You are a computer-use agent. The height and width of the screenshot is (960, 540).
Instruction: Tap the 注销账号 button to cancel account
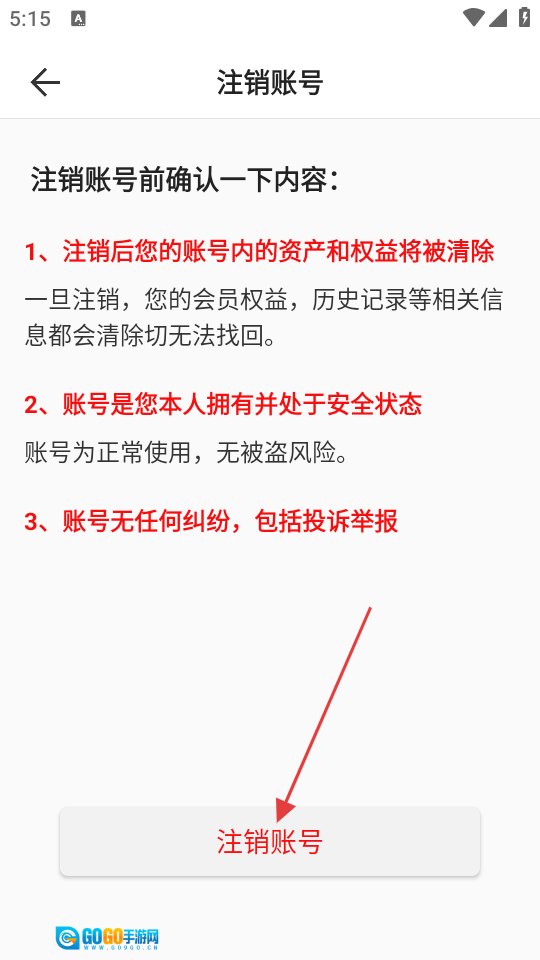[270, 841]
